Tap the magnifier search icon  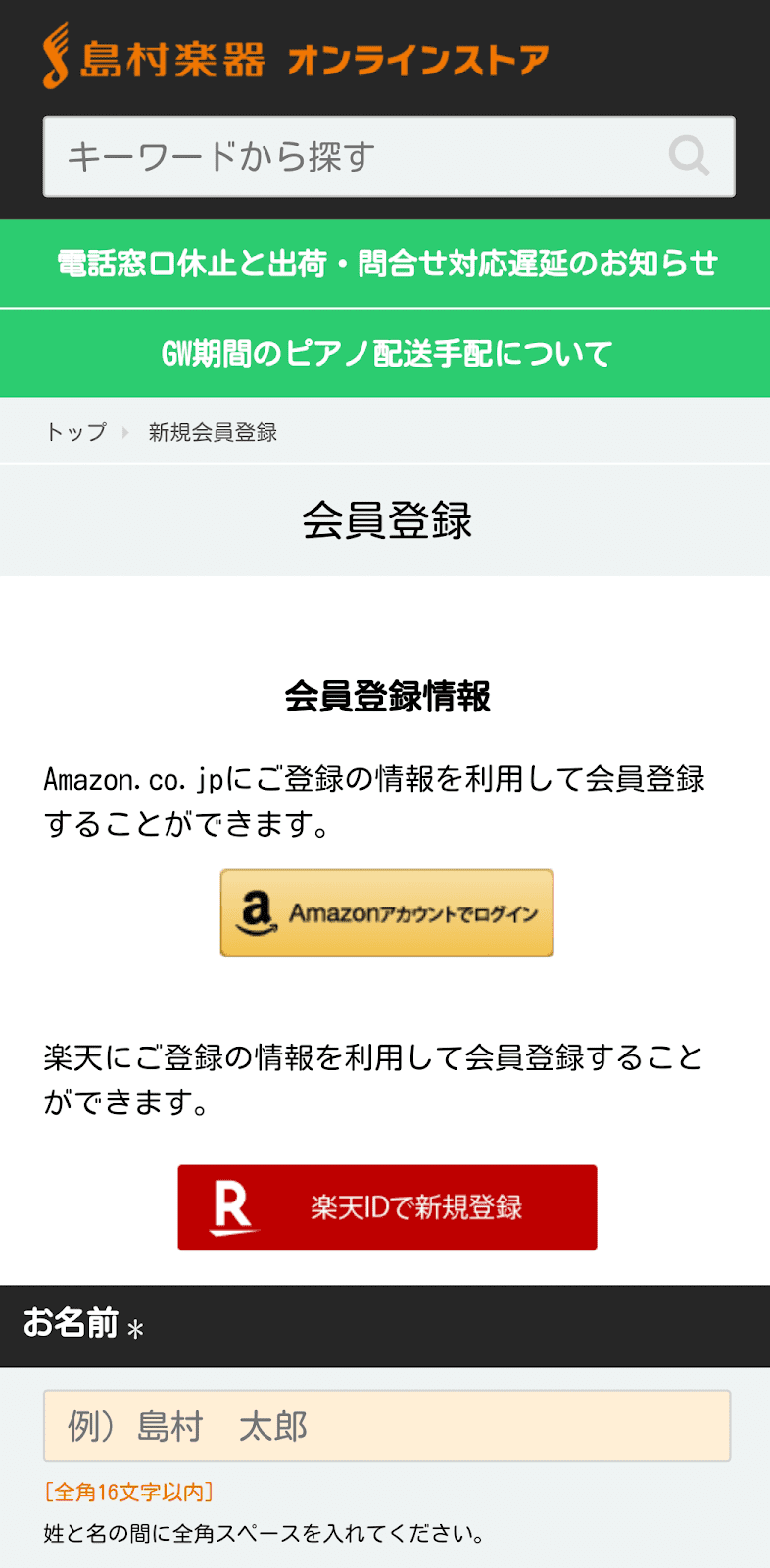point(690,156)
